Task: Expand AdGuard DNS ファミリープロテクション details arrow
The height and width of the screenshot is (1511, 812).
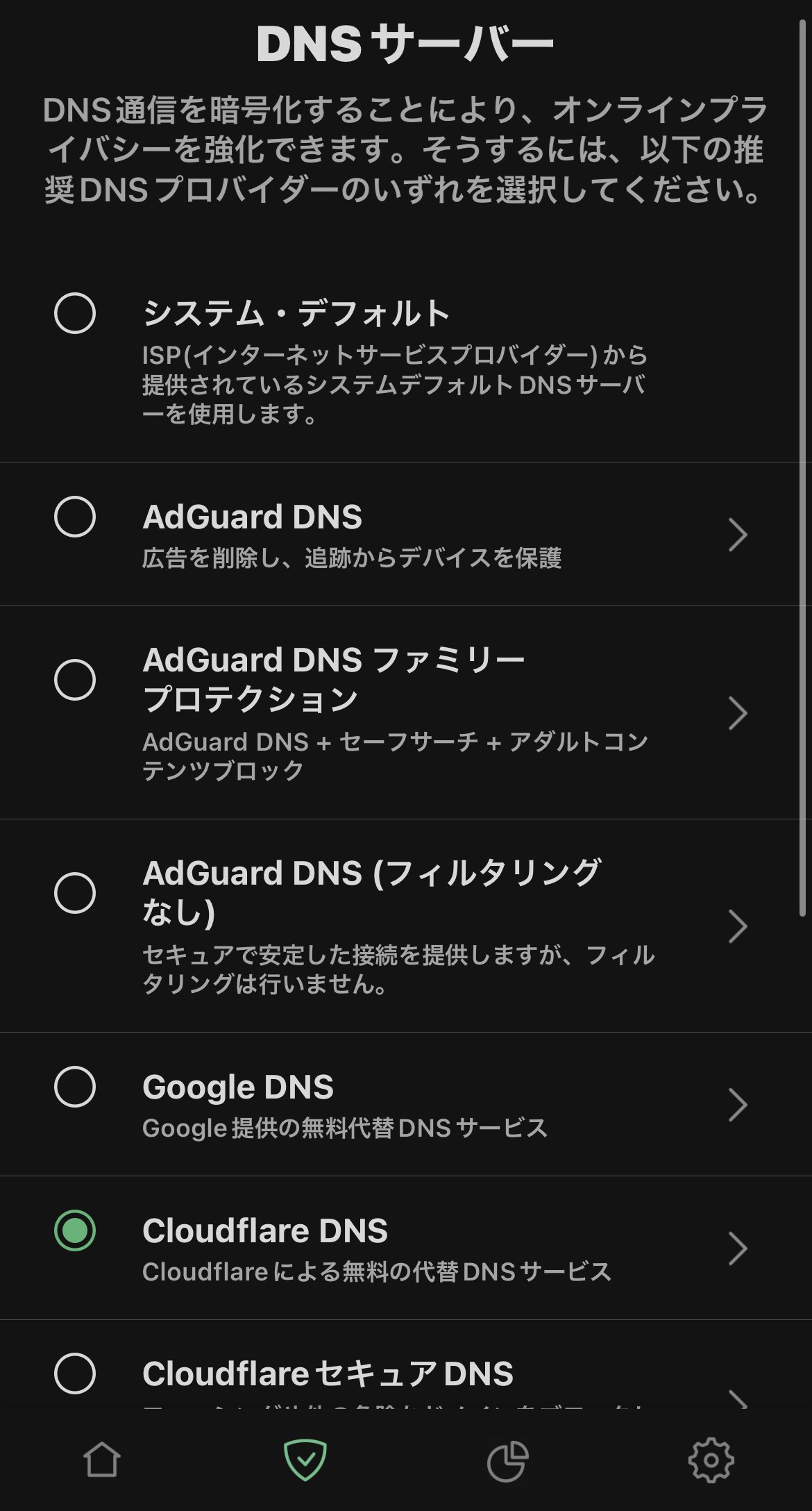Action: coord(738,713)
